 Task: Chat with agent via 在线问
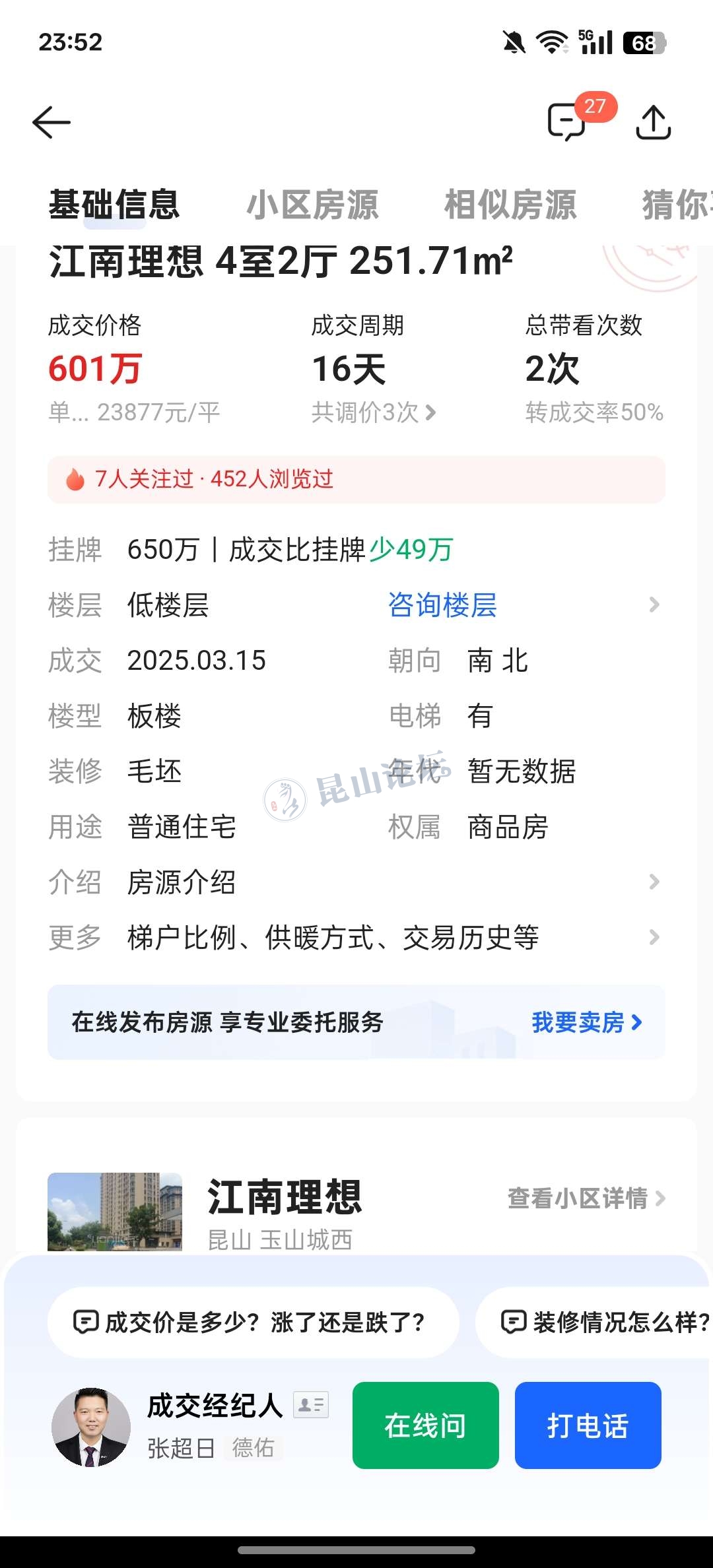tap(425, 1425)
